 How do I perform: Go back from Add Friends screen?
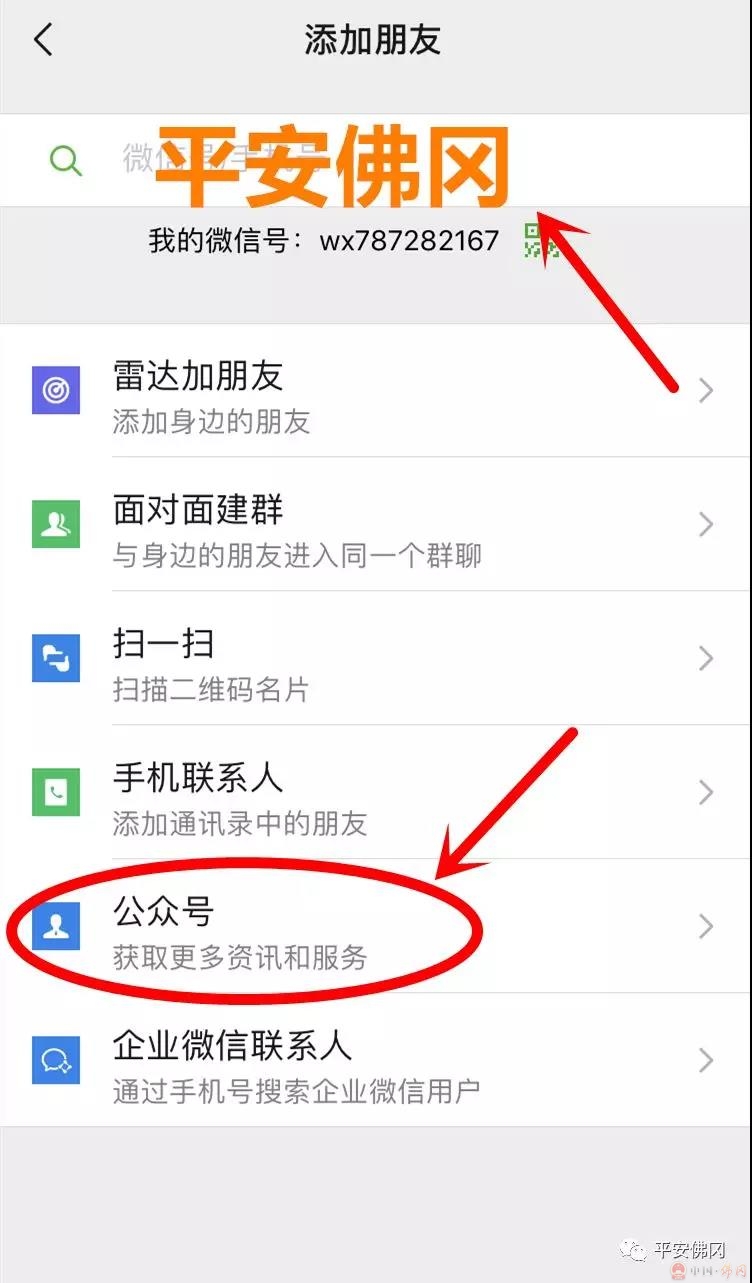click(42, 41)
